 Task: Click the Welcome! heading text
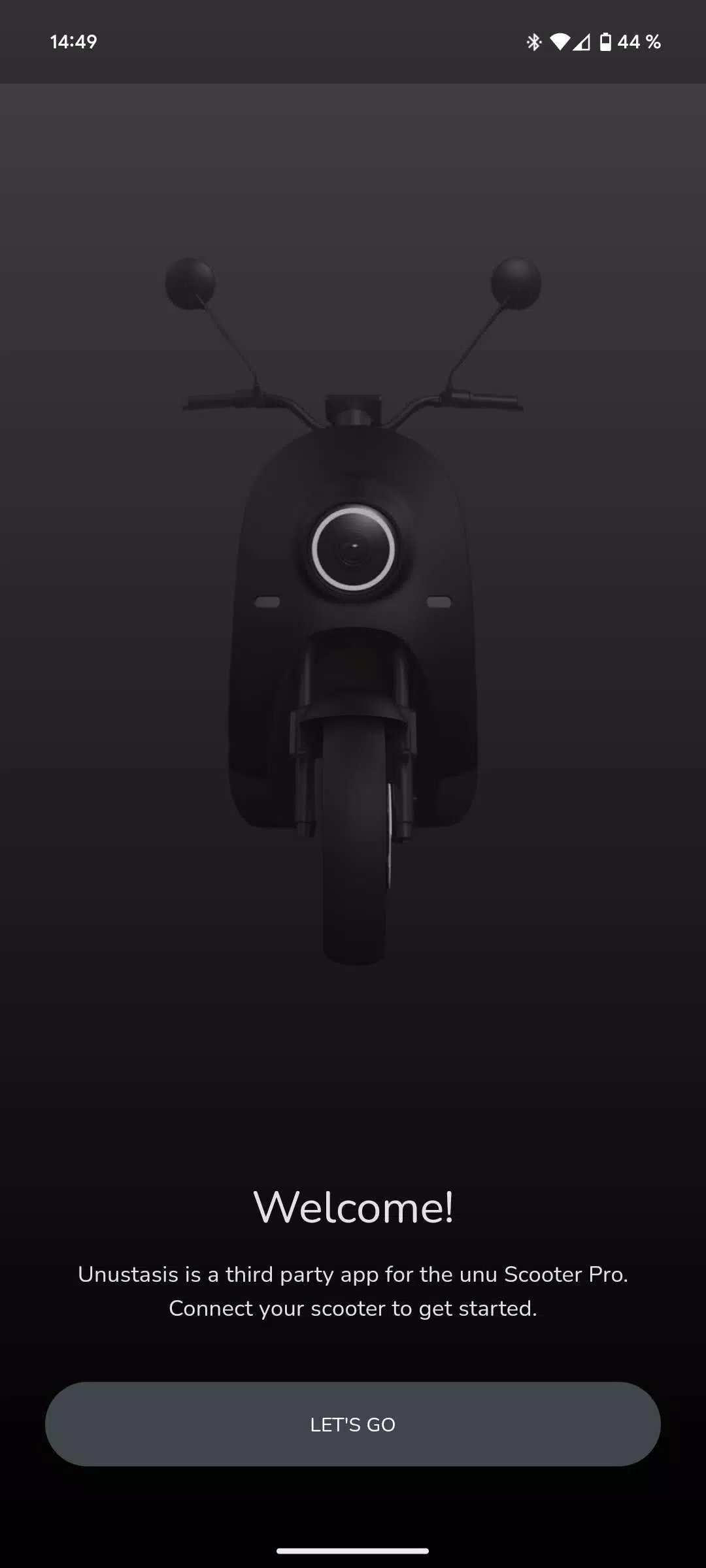click(353, 1205)
